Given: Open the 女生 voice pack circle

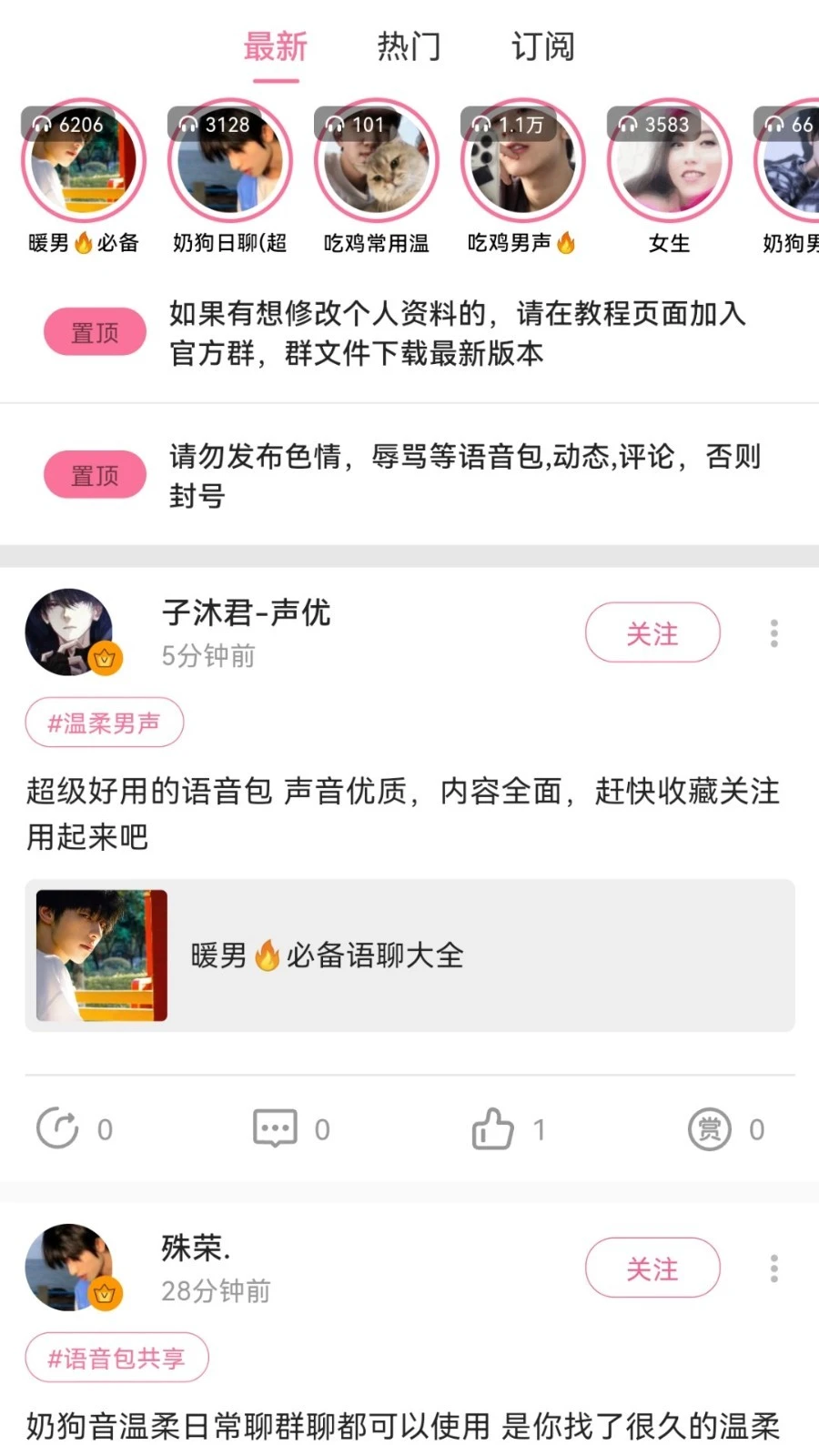Looking at the screenshot, I should tap(668, 159).
